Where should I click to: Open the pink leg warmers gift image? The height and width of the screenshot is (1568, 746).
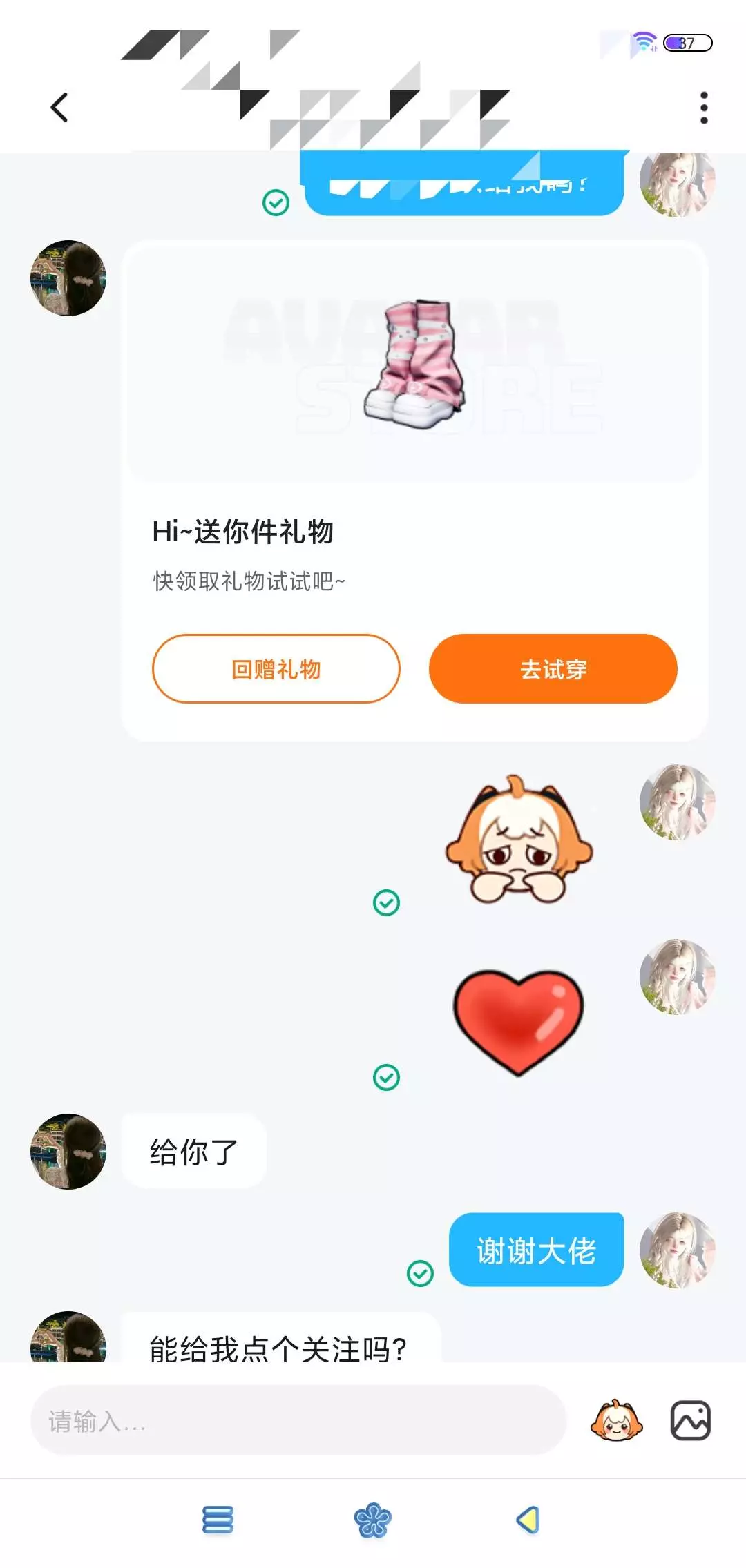414,363
